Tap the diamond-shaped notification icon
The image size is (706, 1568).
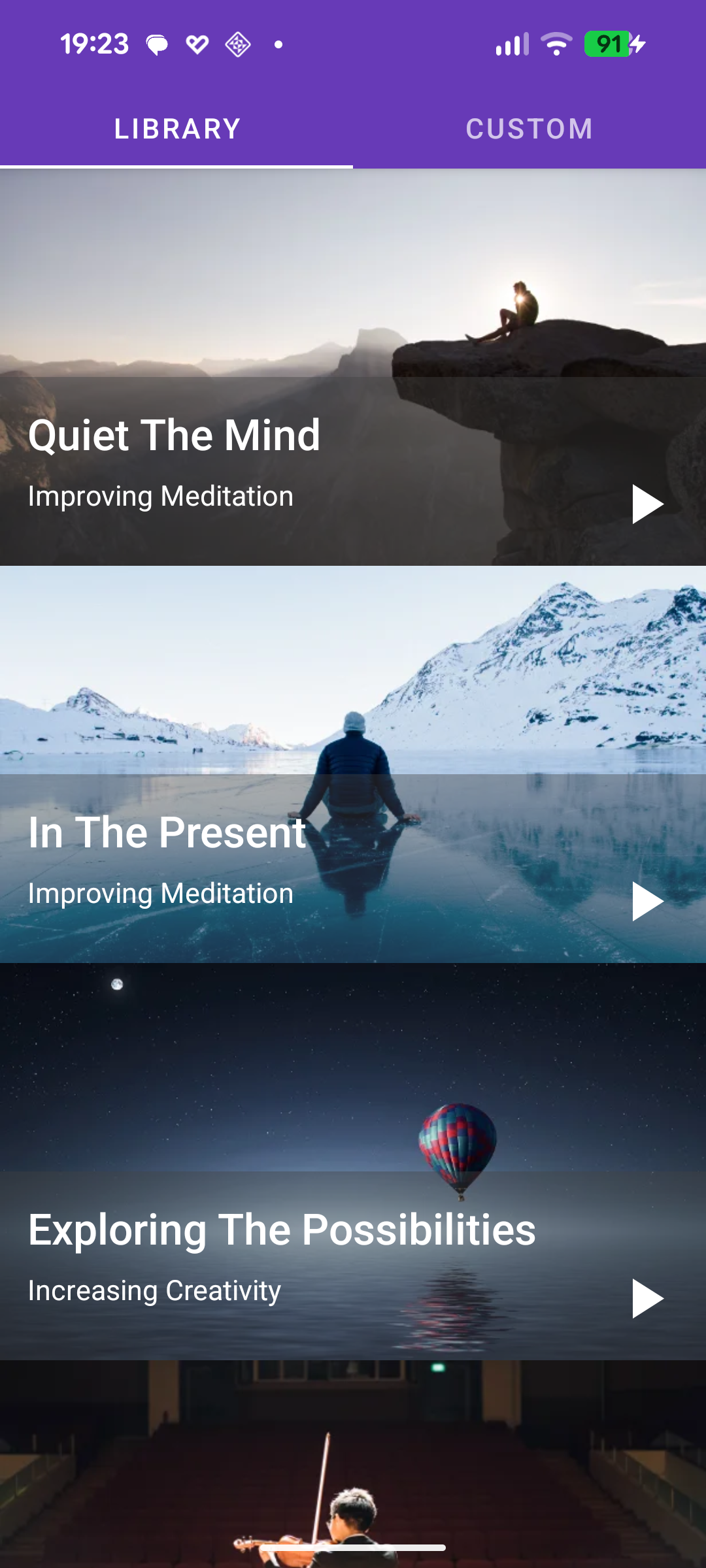[x=237, y=44]
